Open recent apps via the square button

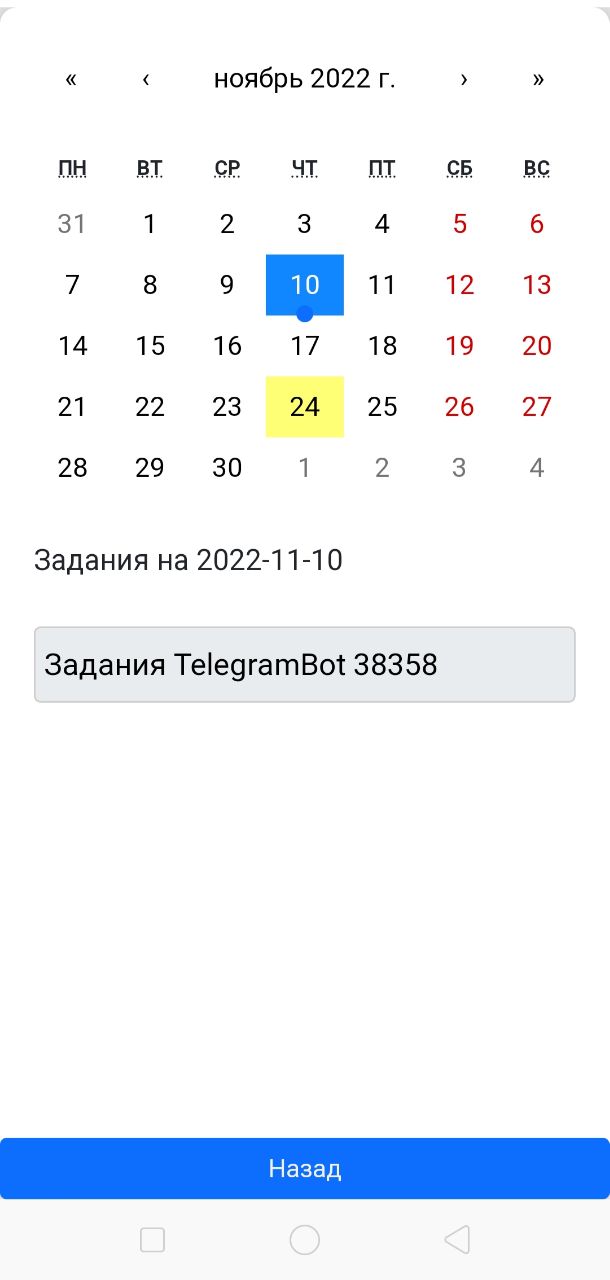152,1240
